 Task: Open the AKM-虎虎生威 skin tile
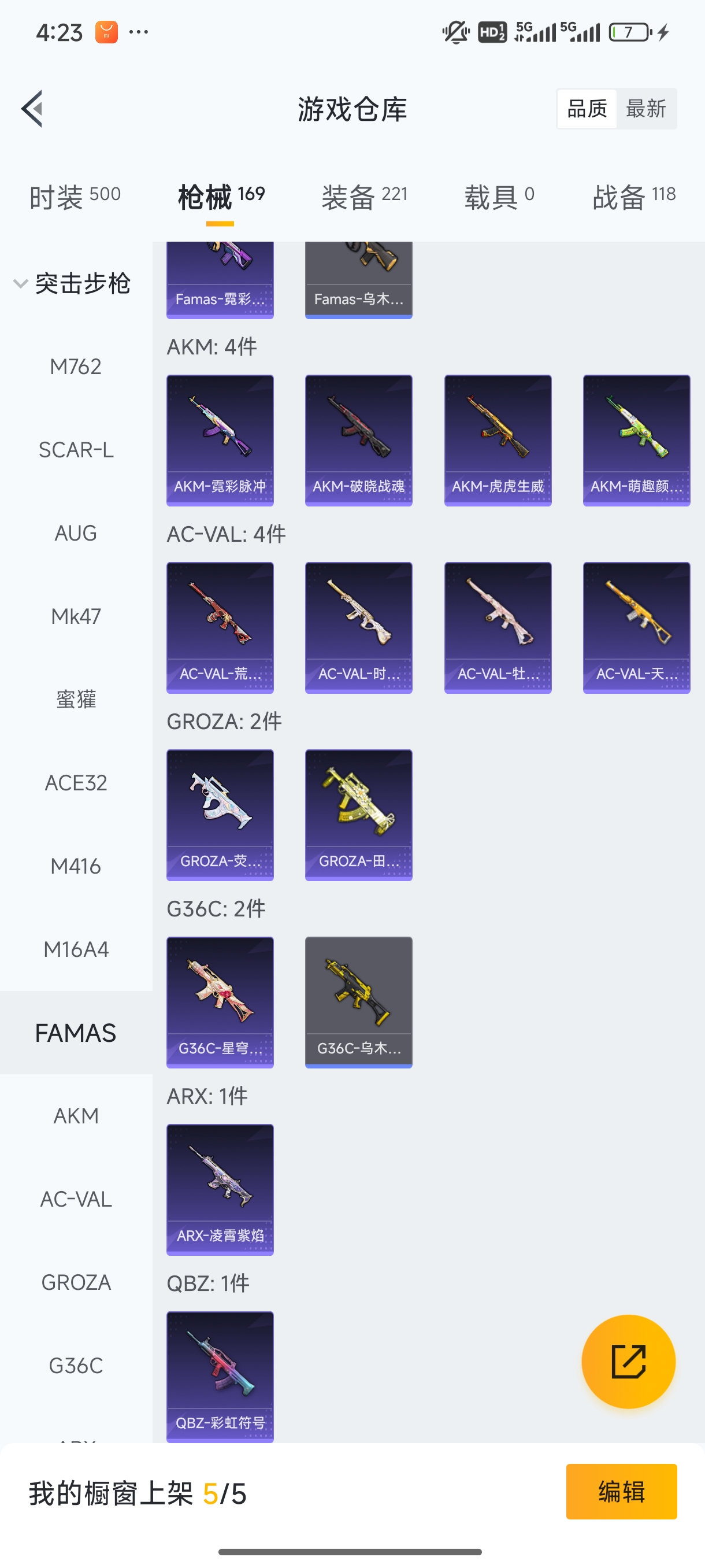click(x=498, y=440)
